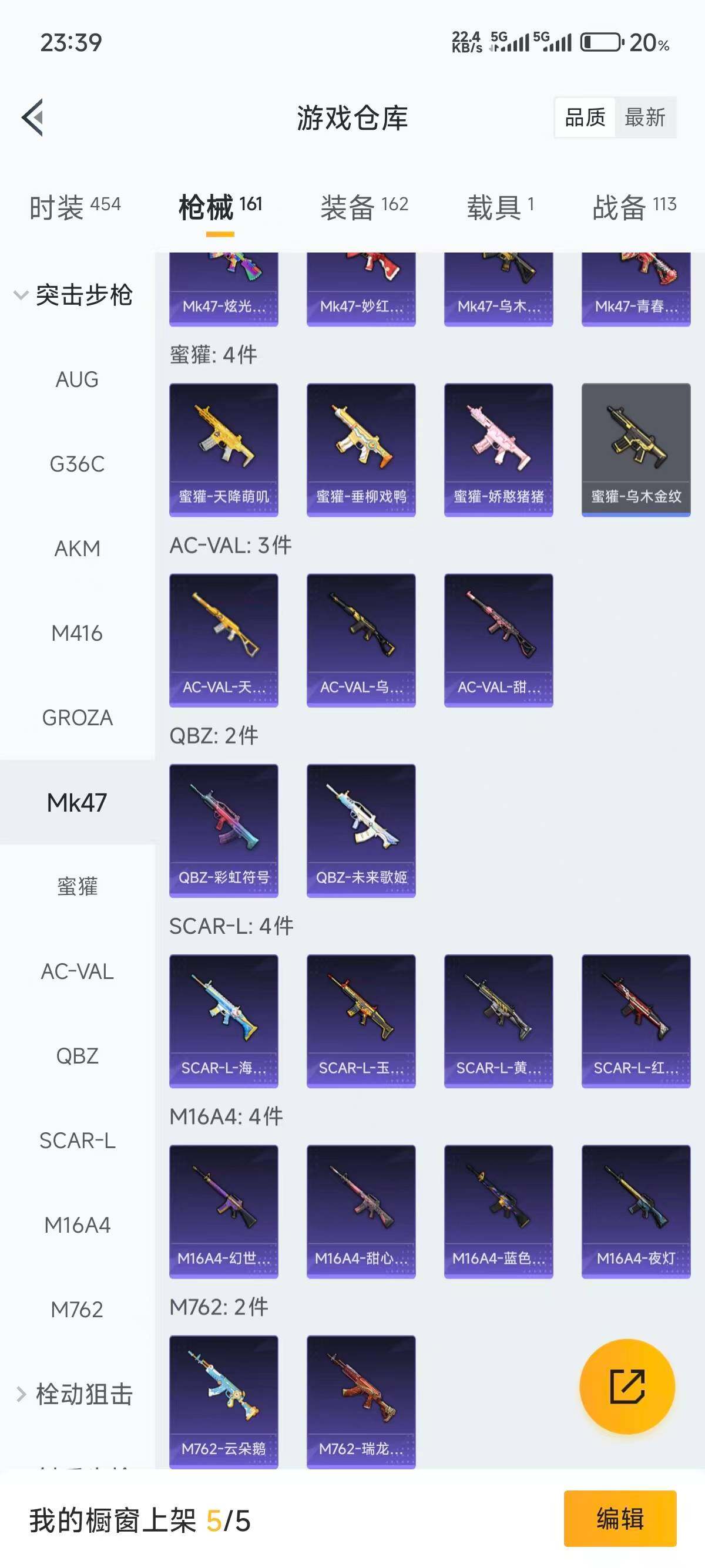Tap the 编辑 button

coord(619,1518)
